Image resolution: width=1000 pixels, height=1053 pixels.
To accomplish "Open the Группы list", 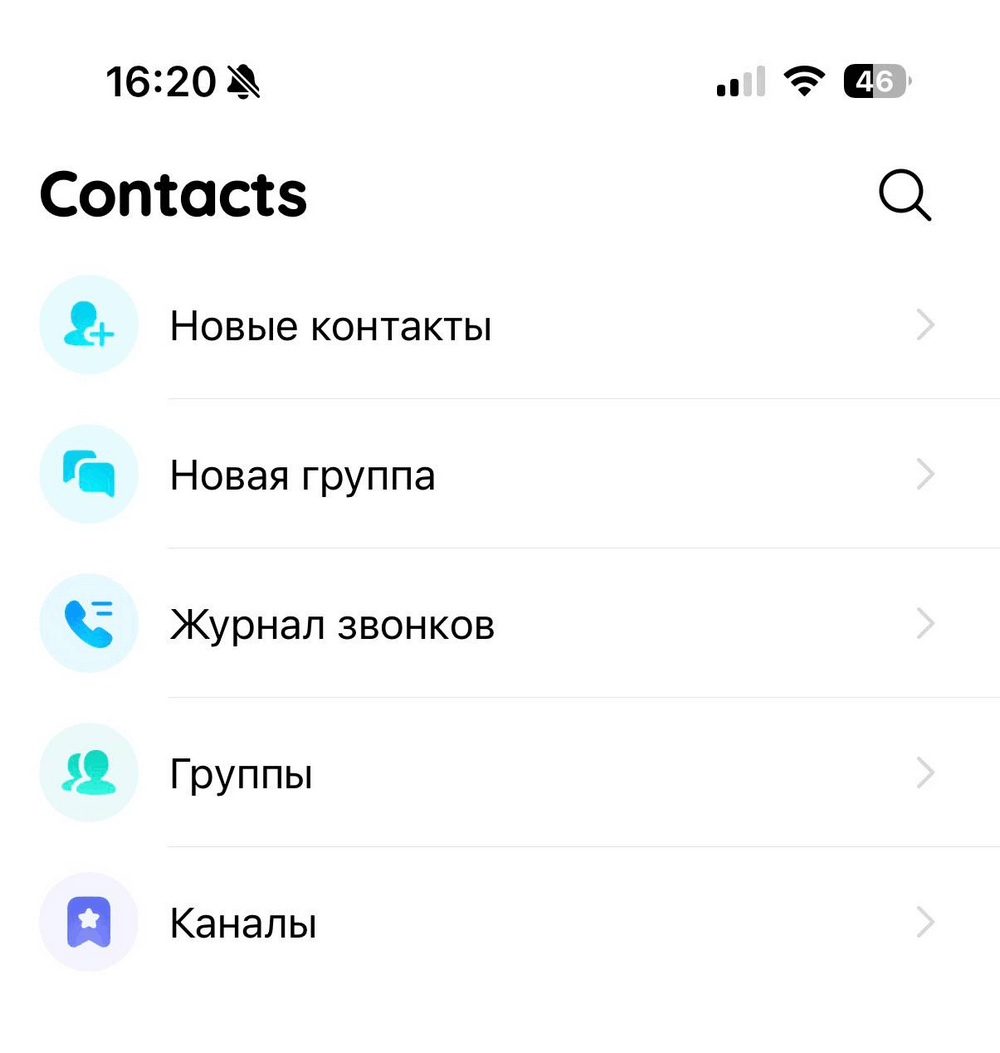I will coord(241,774).
